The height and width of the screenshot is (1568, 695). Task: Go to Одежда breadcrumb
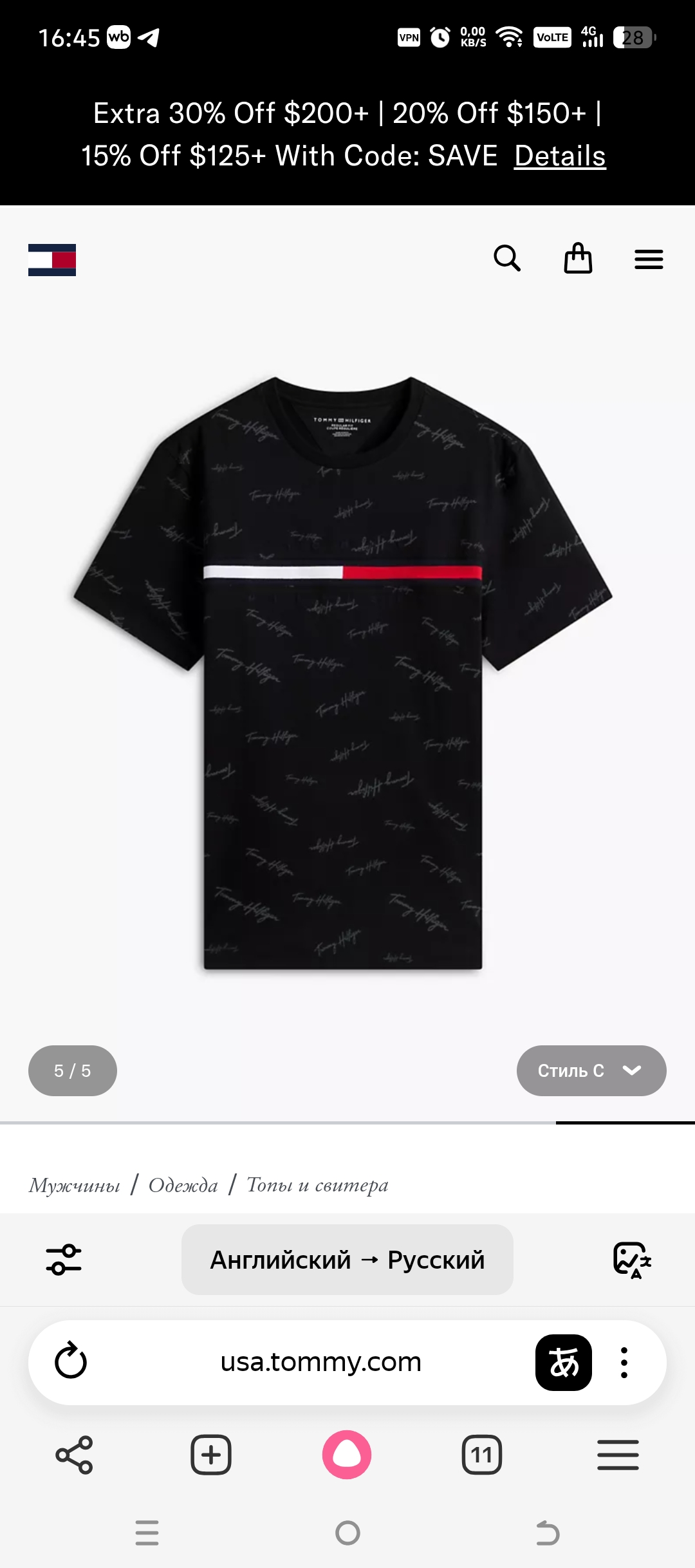tap(183, 1185)
